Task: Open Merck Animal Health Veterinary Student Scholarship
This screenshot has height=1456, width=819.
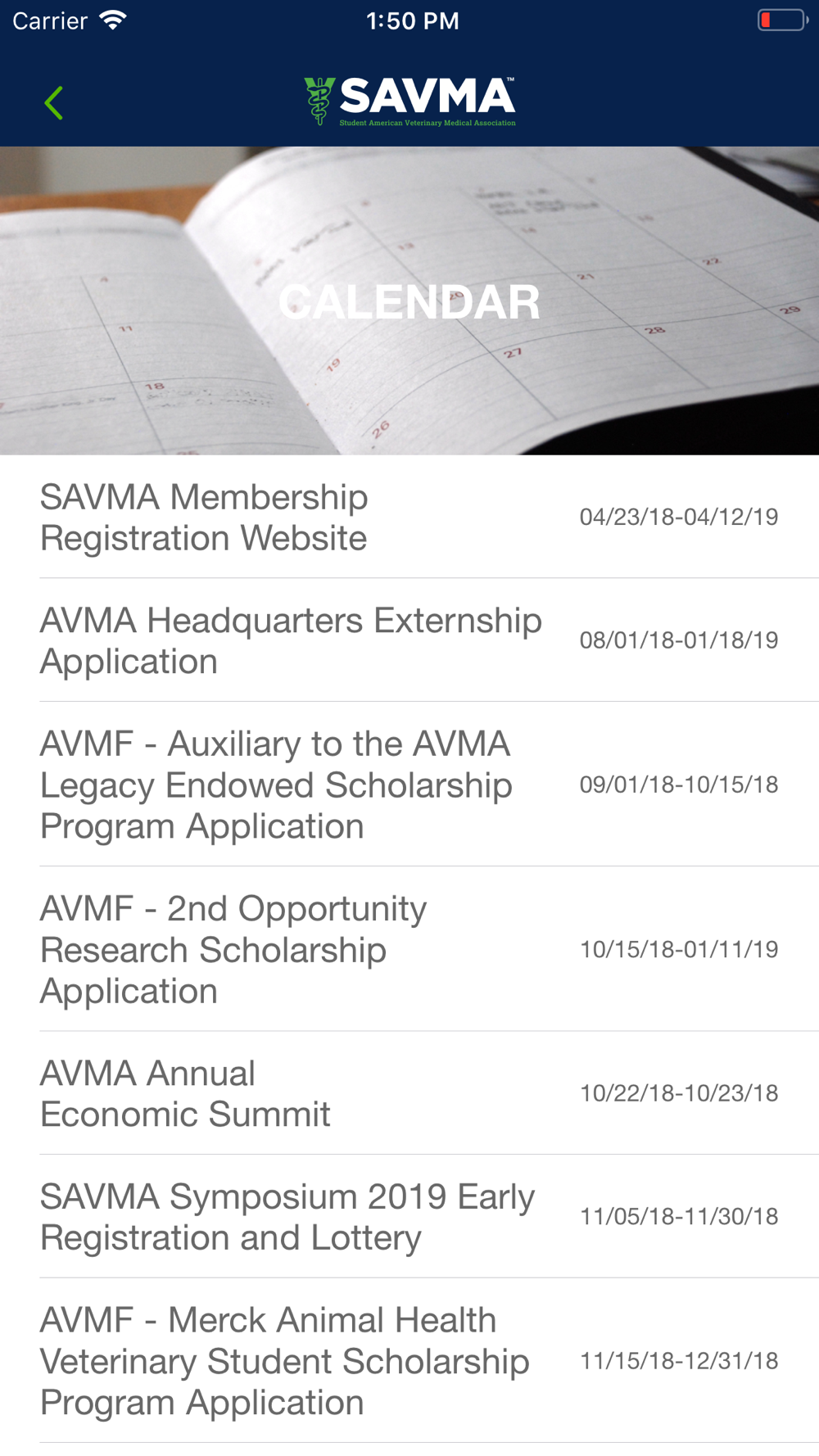Action: [x=409, y=1361]
